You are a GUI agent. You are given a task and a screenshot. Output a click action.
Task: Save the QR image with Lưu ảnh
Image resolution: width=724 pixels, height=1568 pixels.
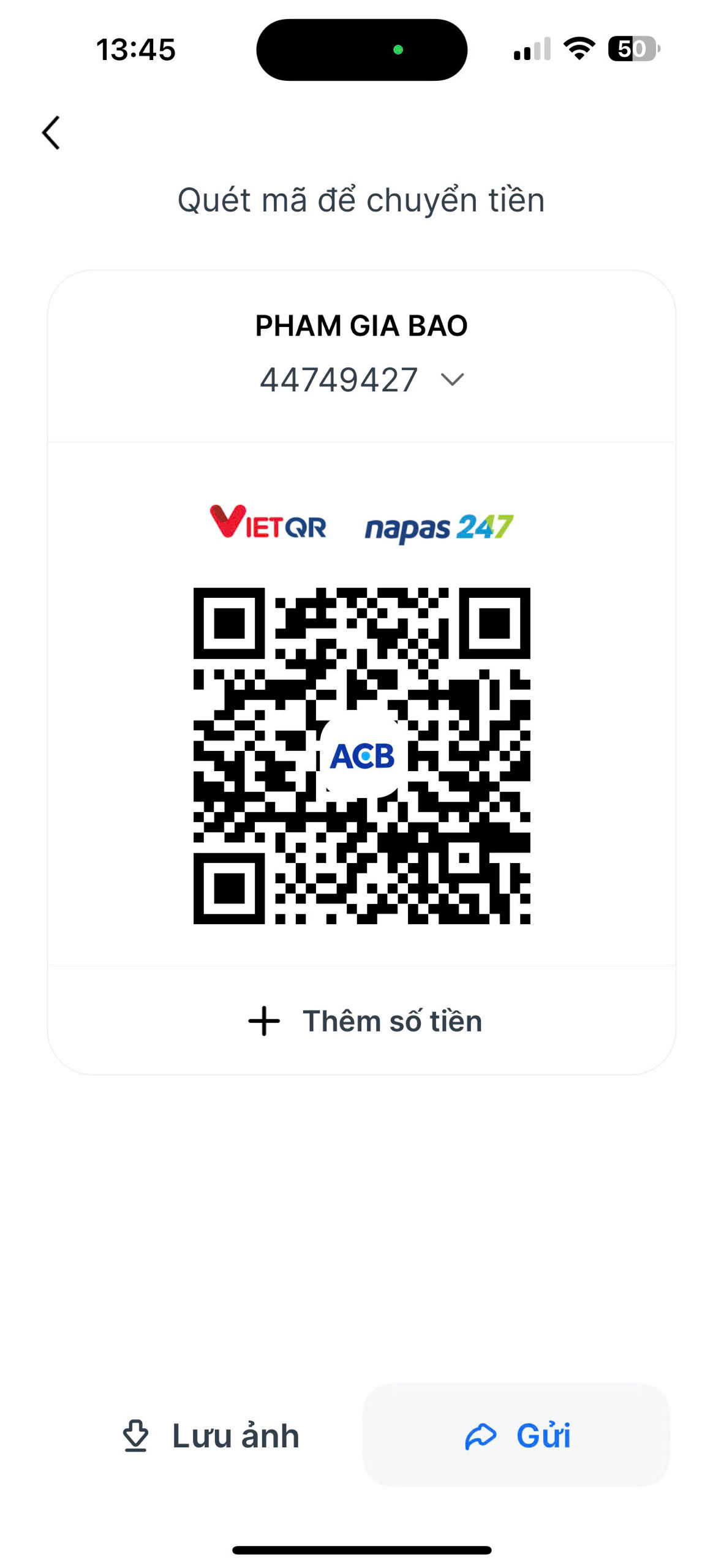(210, 1436)
